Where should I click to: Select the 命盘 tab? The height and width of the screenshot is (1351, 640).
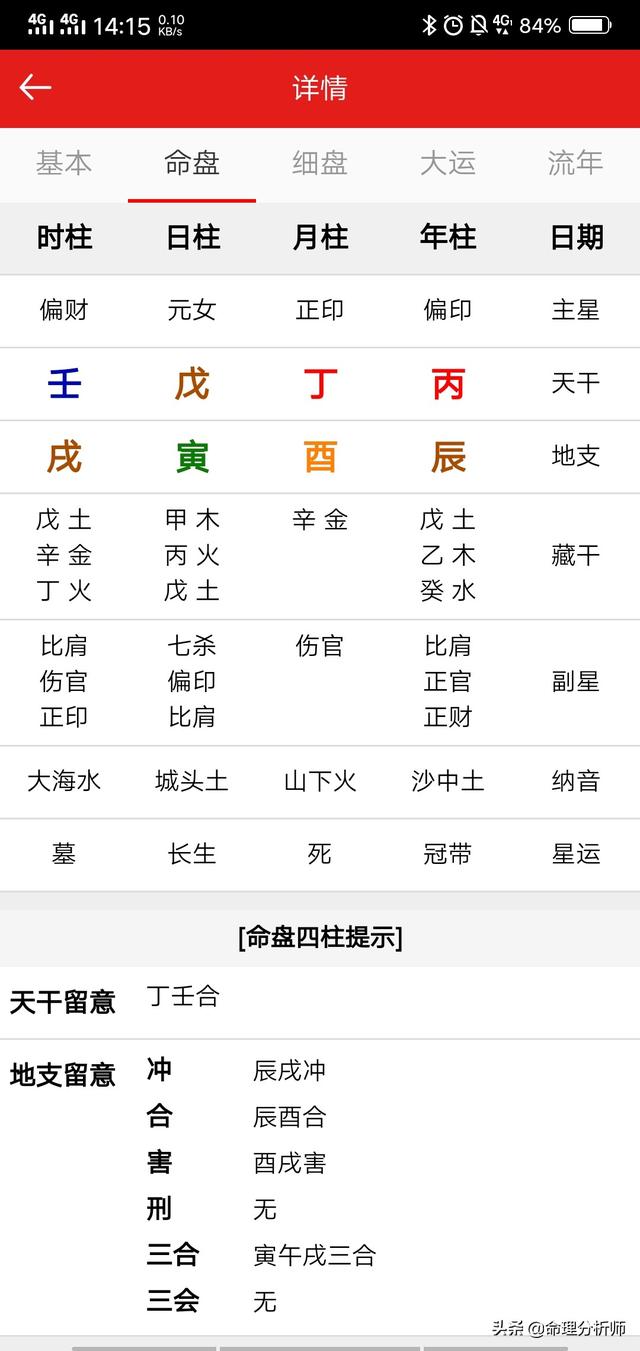click(192, 163)
